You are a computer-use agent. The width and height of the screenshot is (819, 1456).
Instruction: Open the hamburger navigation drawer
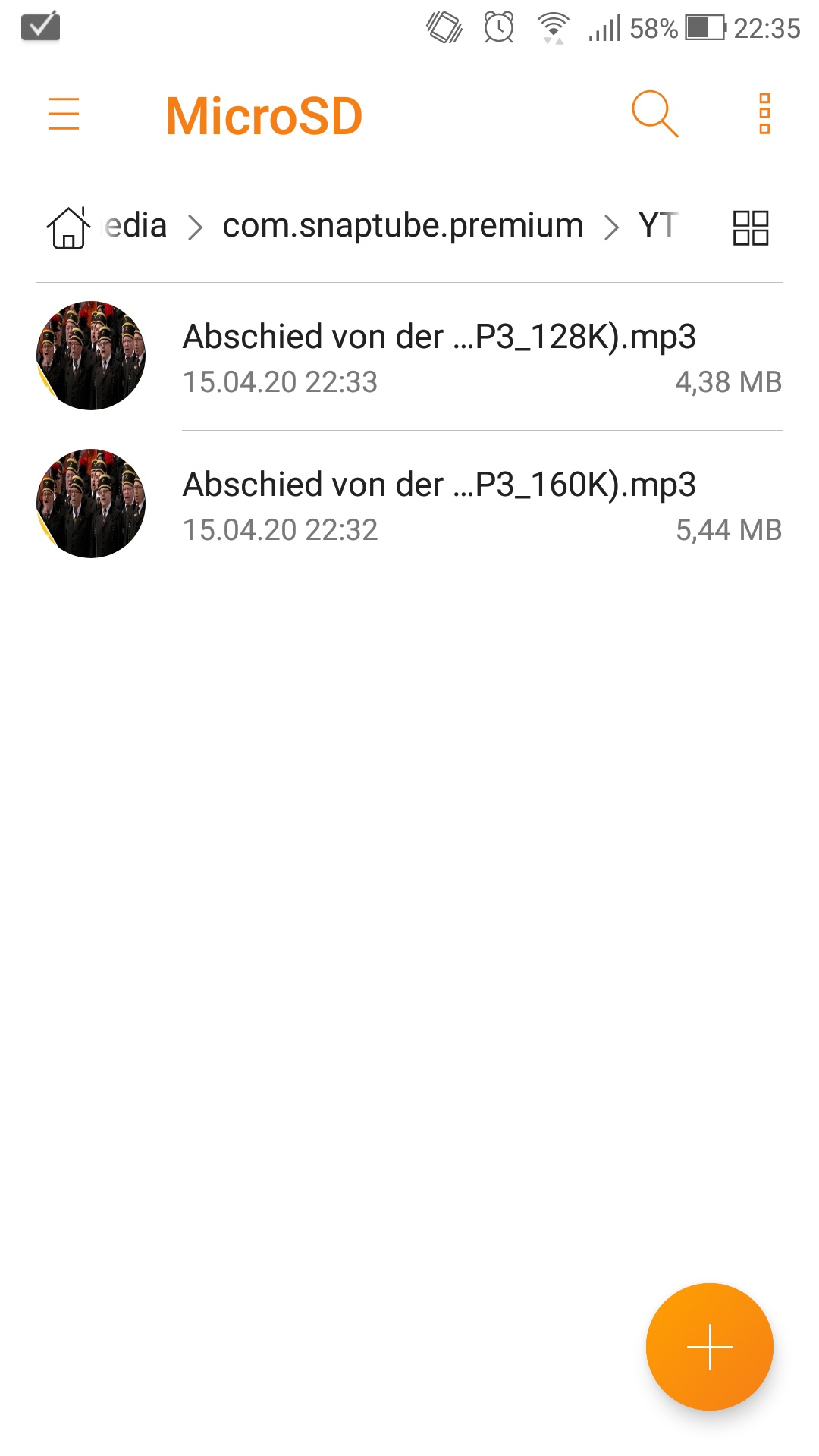pos(64,115)
